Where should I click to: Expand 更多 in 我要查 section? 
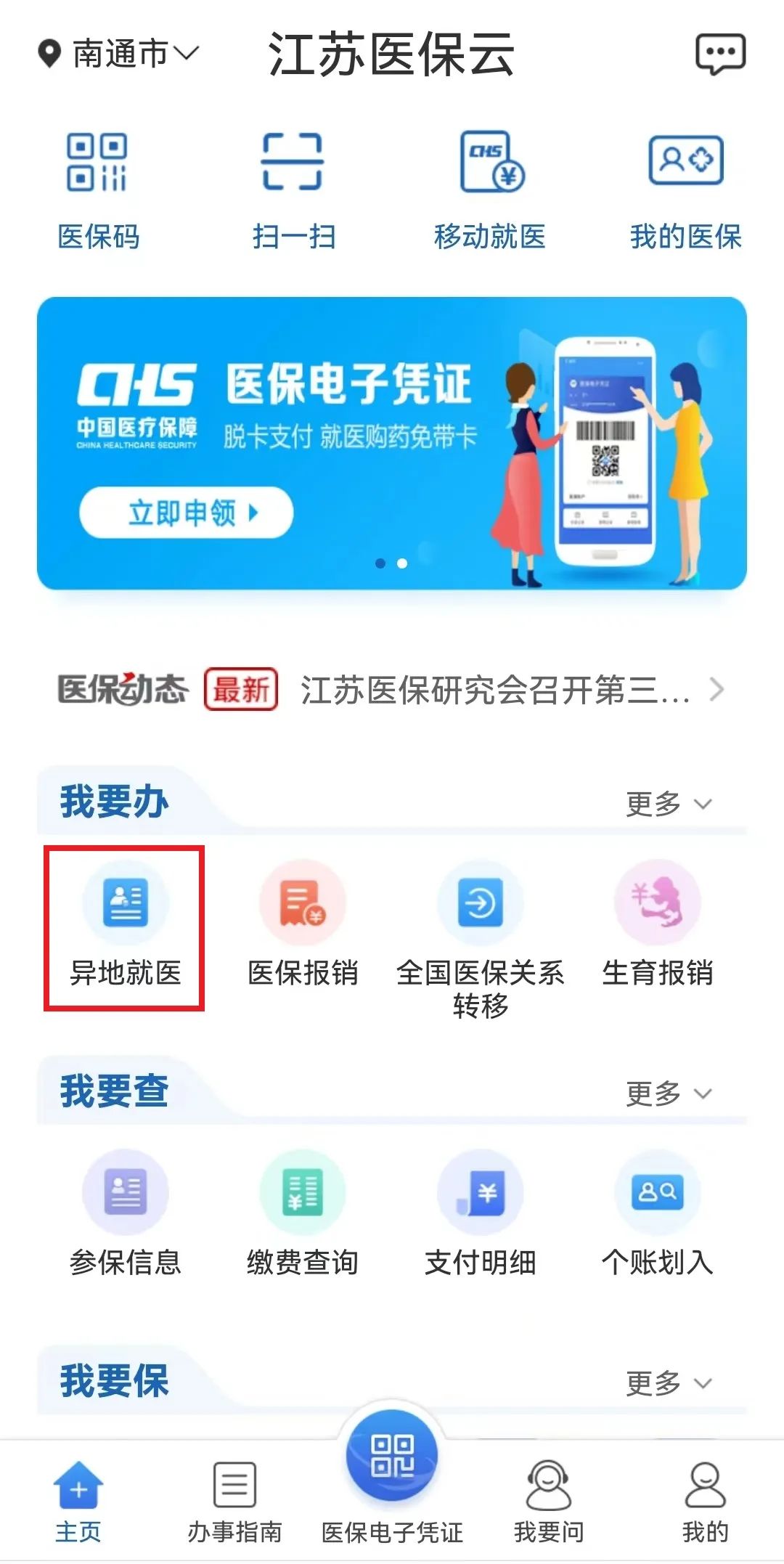click(669, 1093)
